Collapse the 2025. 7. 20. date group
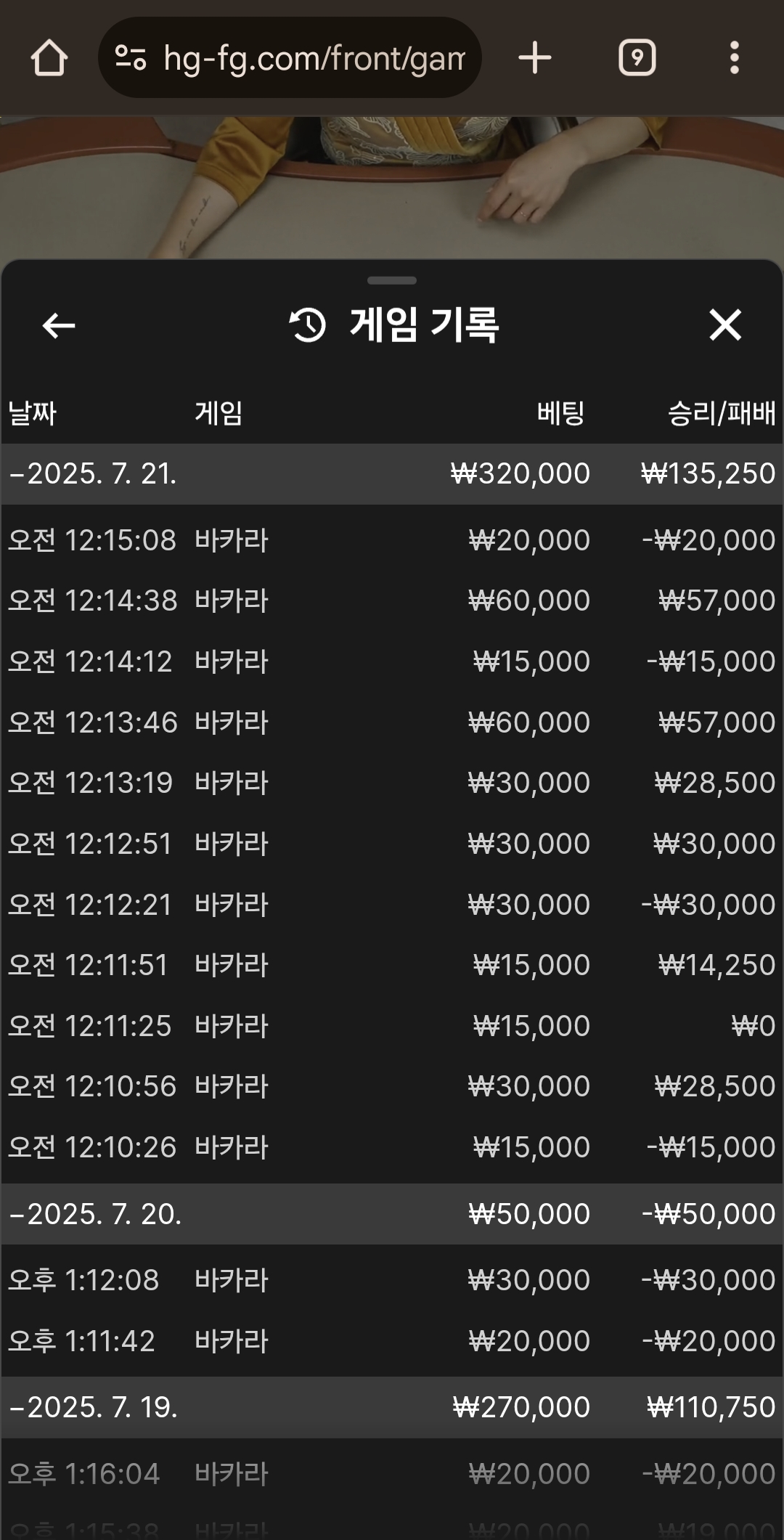Screen dimensions: 784x1540 392,1214
